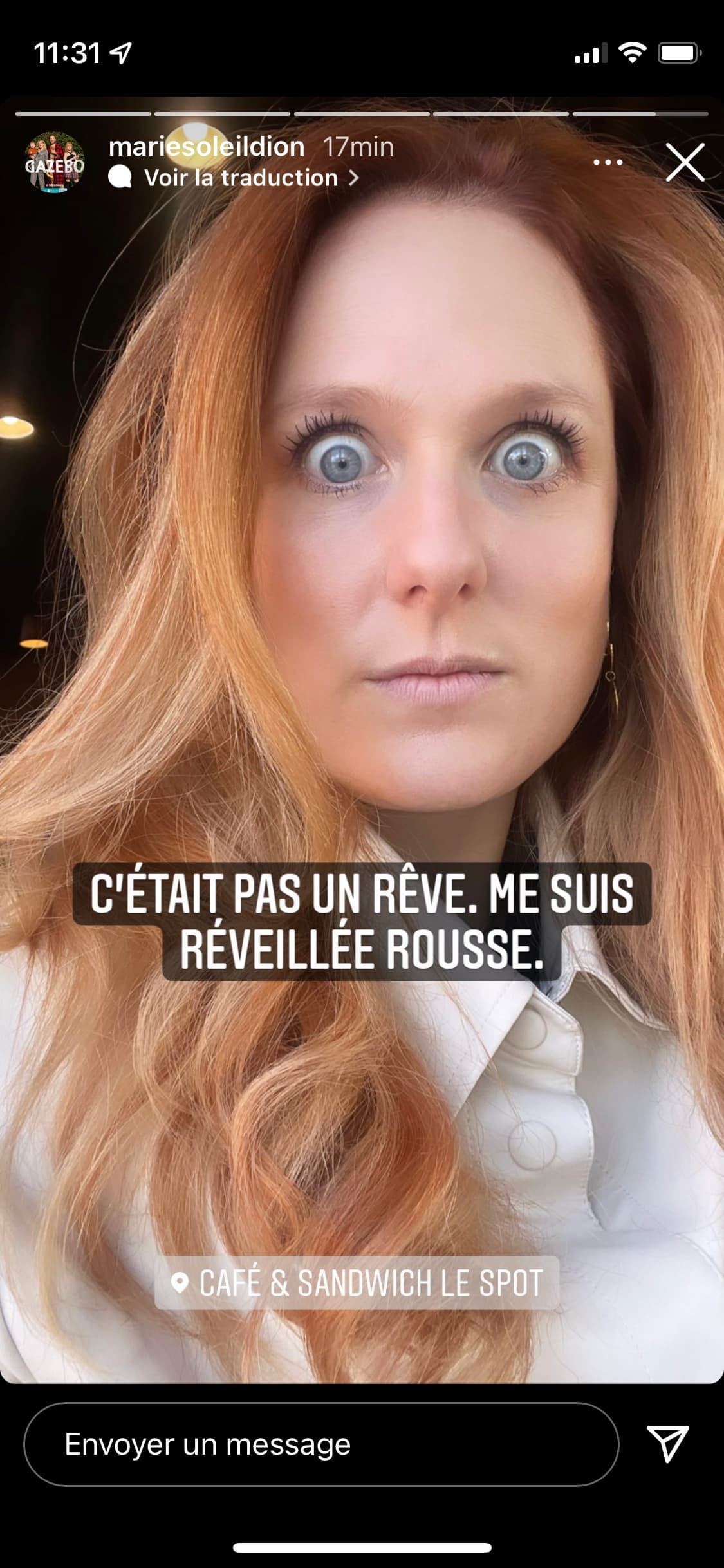Open mariesoleildion's profile picture
The width and height of the screenshot is (724, 1568).
[55, 162]
